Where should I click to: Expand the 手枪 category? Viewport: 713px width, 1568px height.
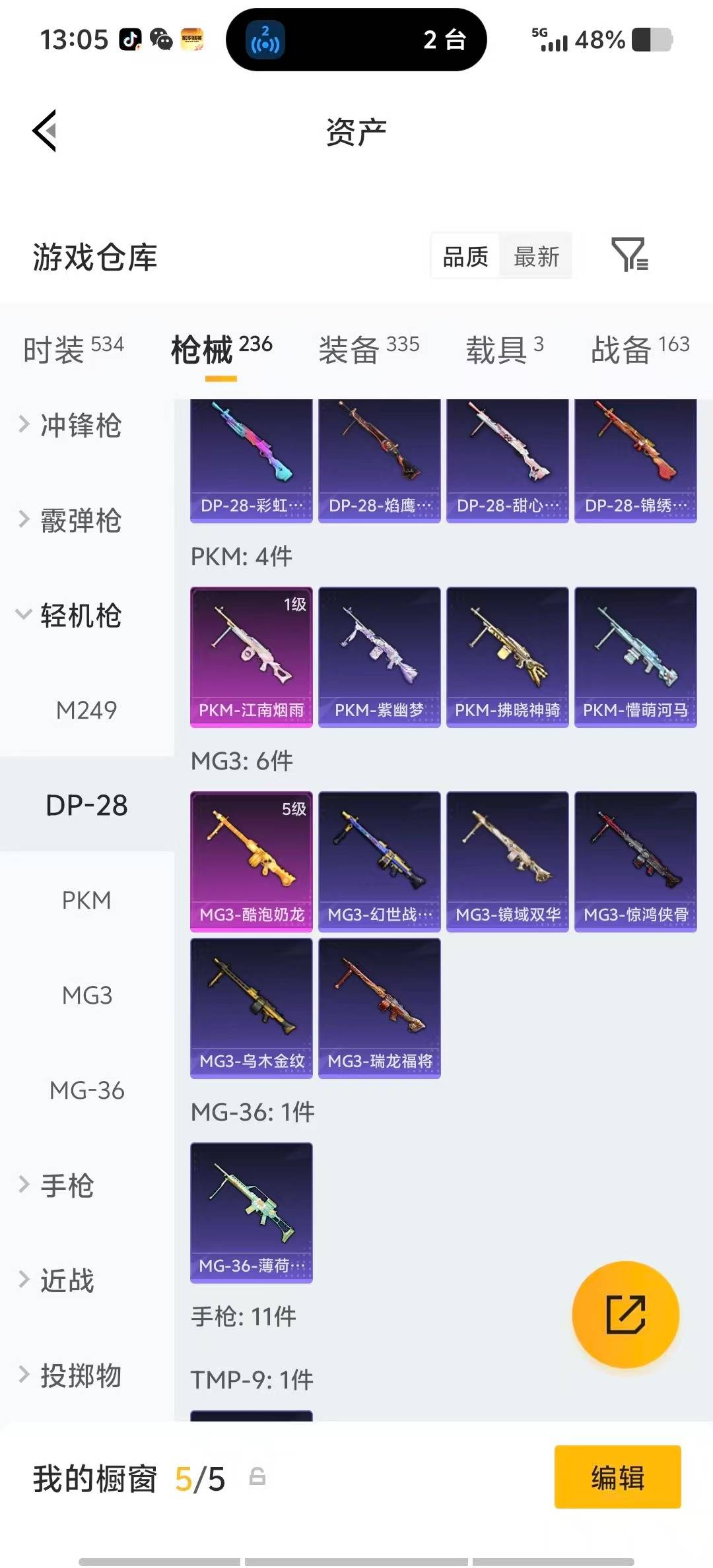[x=66, y=1186]
